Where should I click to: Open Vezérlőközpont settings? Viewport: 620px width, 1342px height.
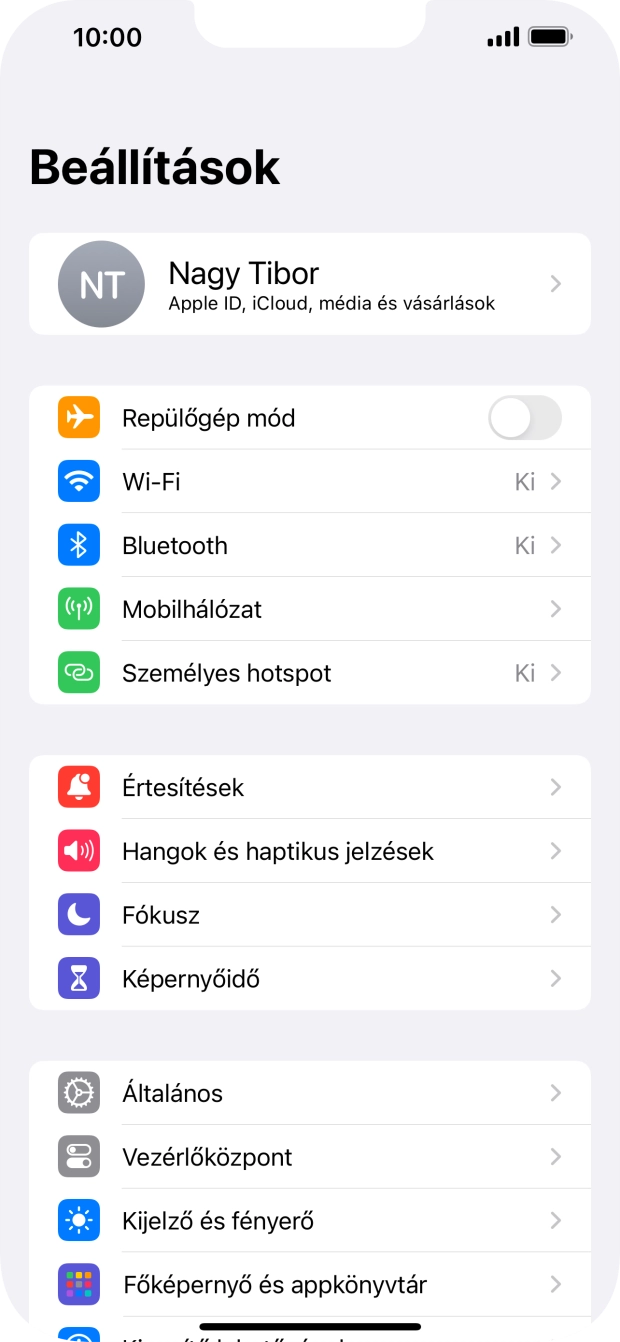pos(310,1157)
